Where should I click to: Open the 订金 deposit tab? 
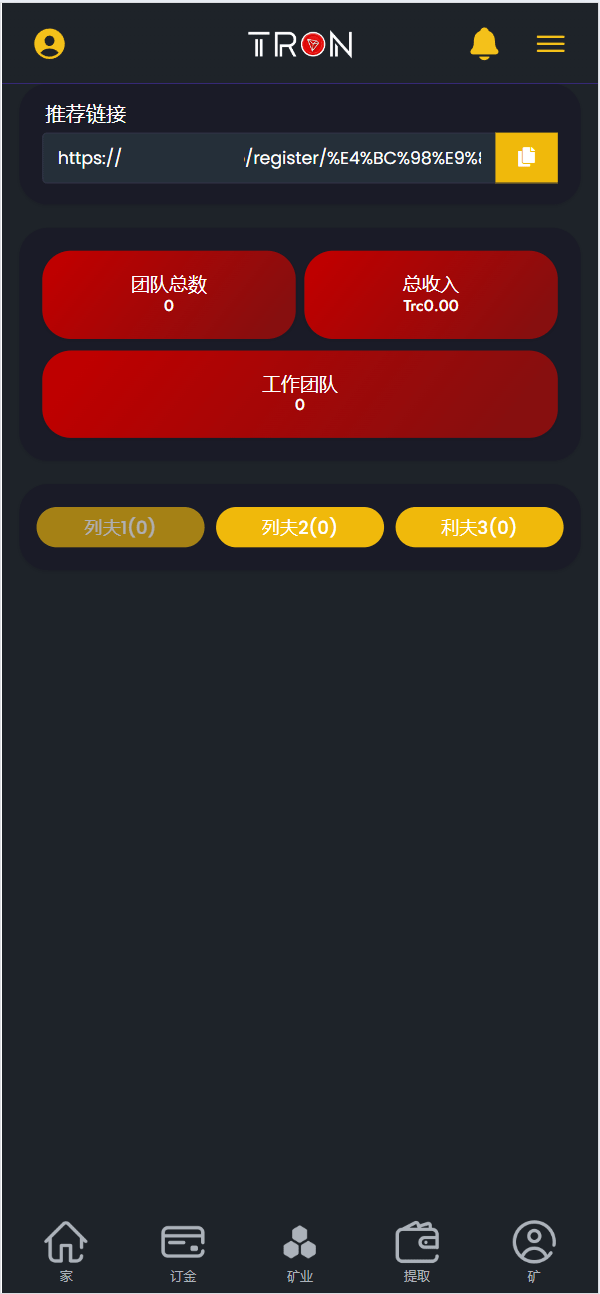pyautogui.click(x=183, y=1250)
